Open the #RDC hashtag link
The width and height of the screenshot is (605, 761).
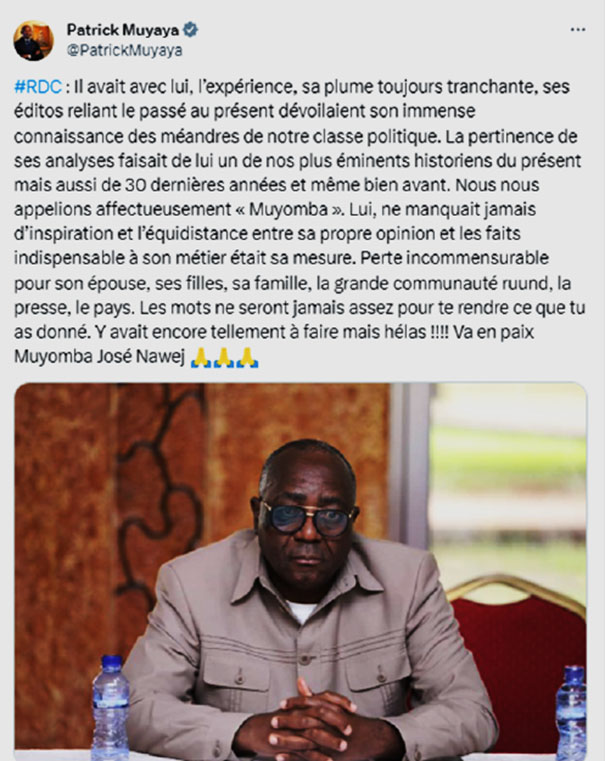(38, 87)
